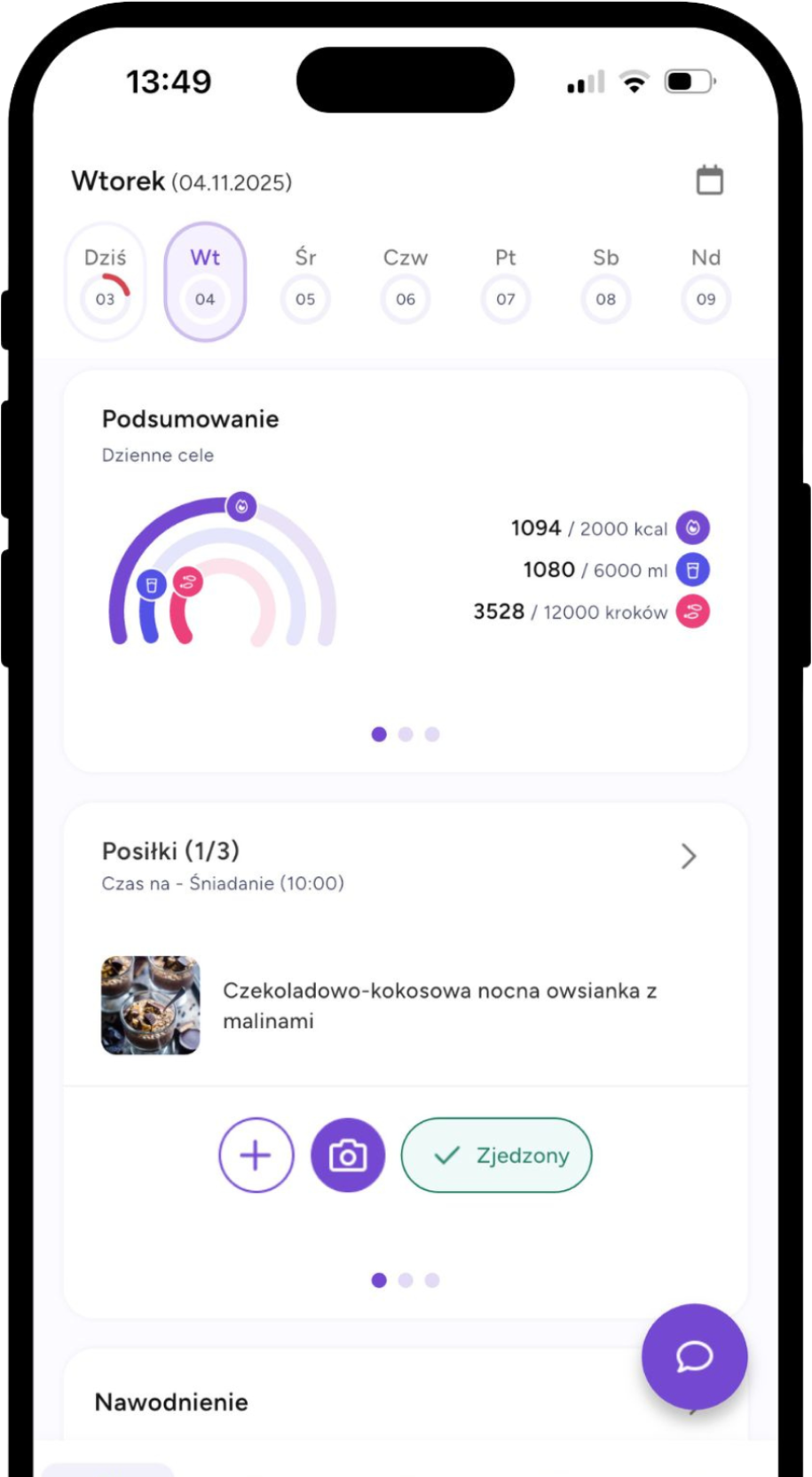Take a meal photo with the camera button
812x1477 pixels.
click(348, 1155)
